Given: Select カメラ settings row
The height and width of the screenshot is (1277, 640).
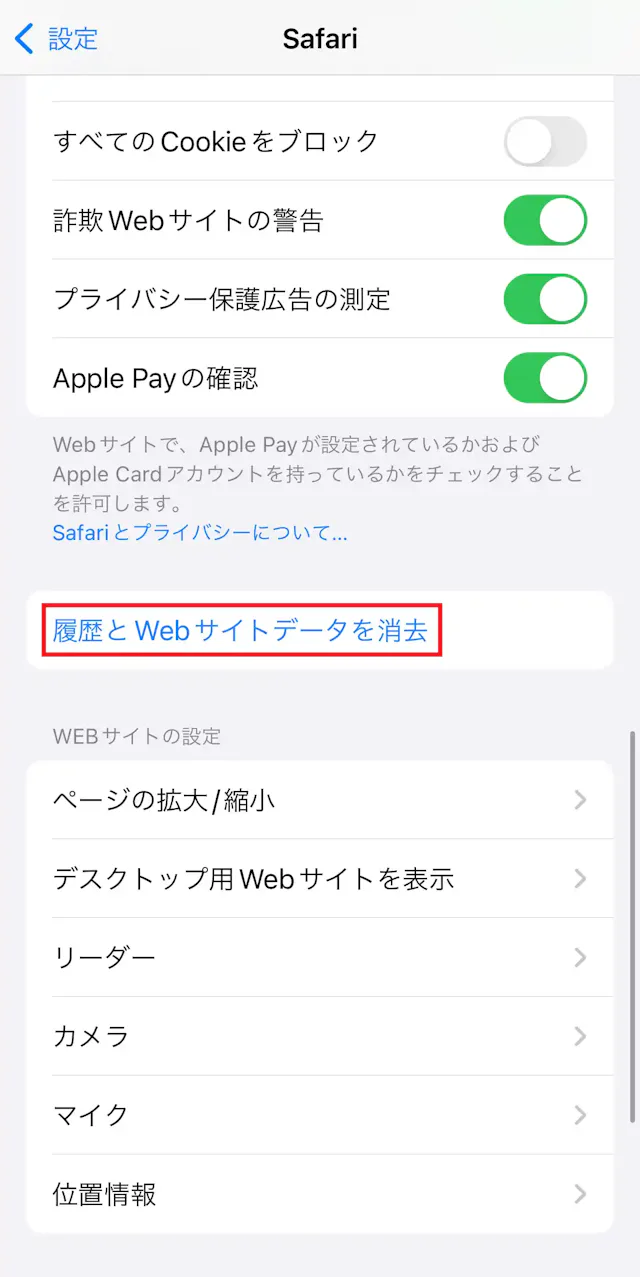Looking at the screenshot, I should click(x=319, y=1036).
